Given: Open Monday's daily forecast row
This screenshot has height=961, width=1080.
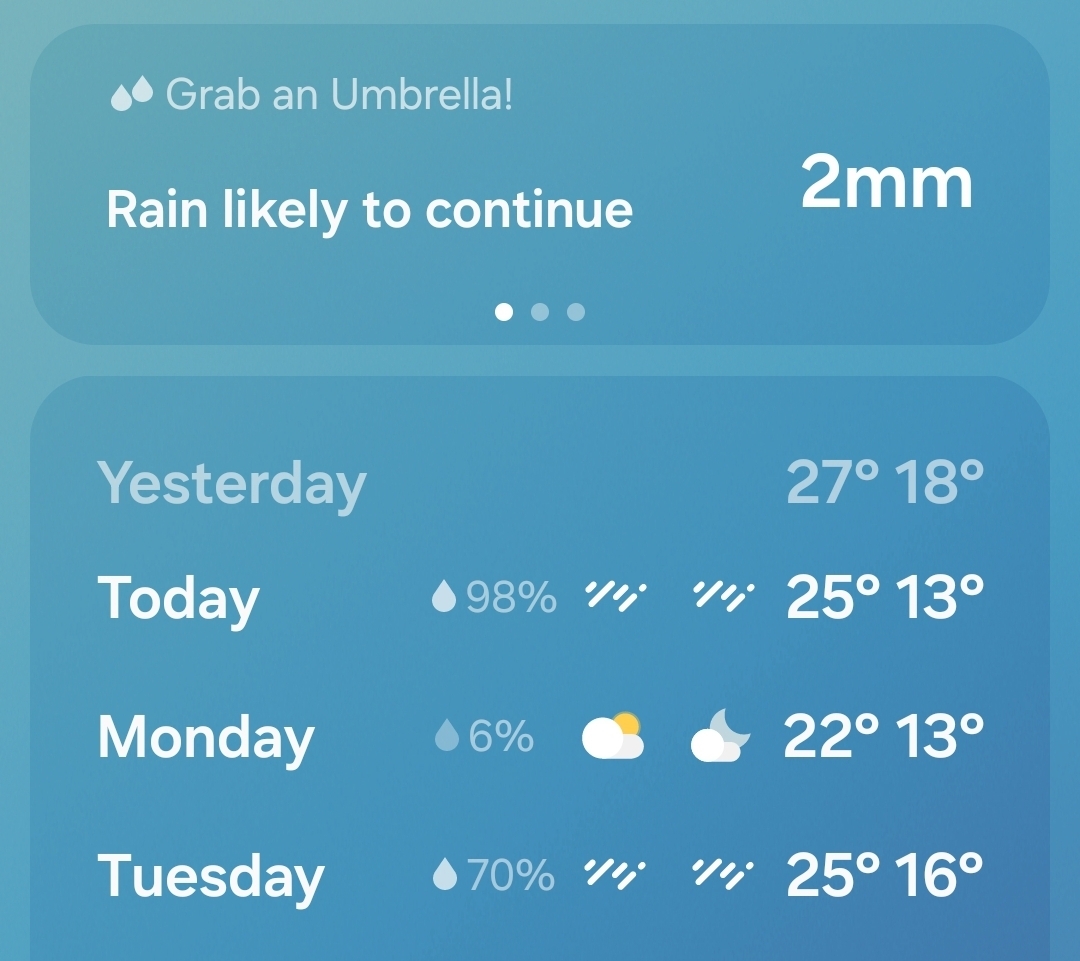Looking at the screenshot, I should [x=540, y=737].
